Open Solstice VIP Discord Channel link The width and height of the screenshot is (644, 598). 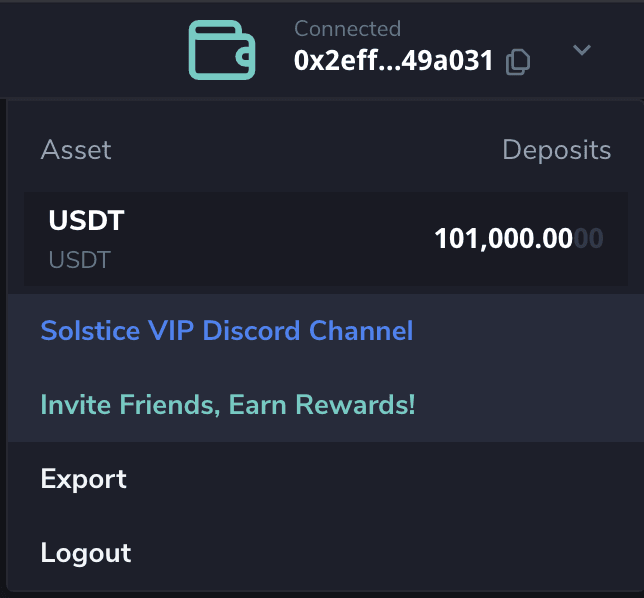point(227,330)
